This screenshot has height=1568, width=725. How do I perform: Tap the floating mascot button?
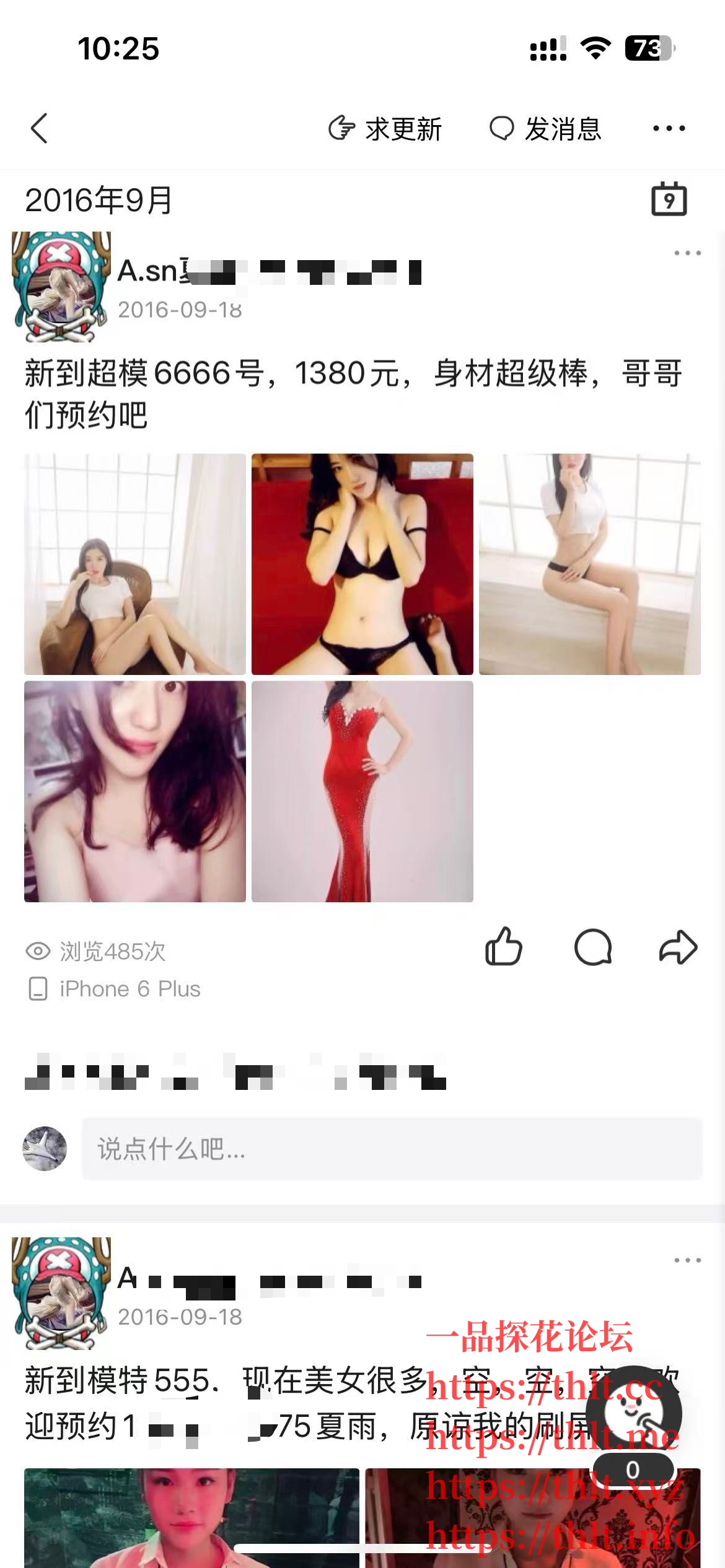click(633, 1415)
